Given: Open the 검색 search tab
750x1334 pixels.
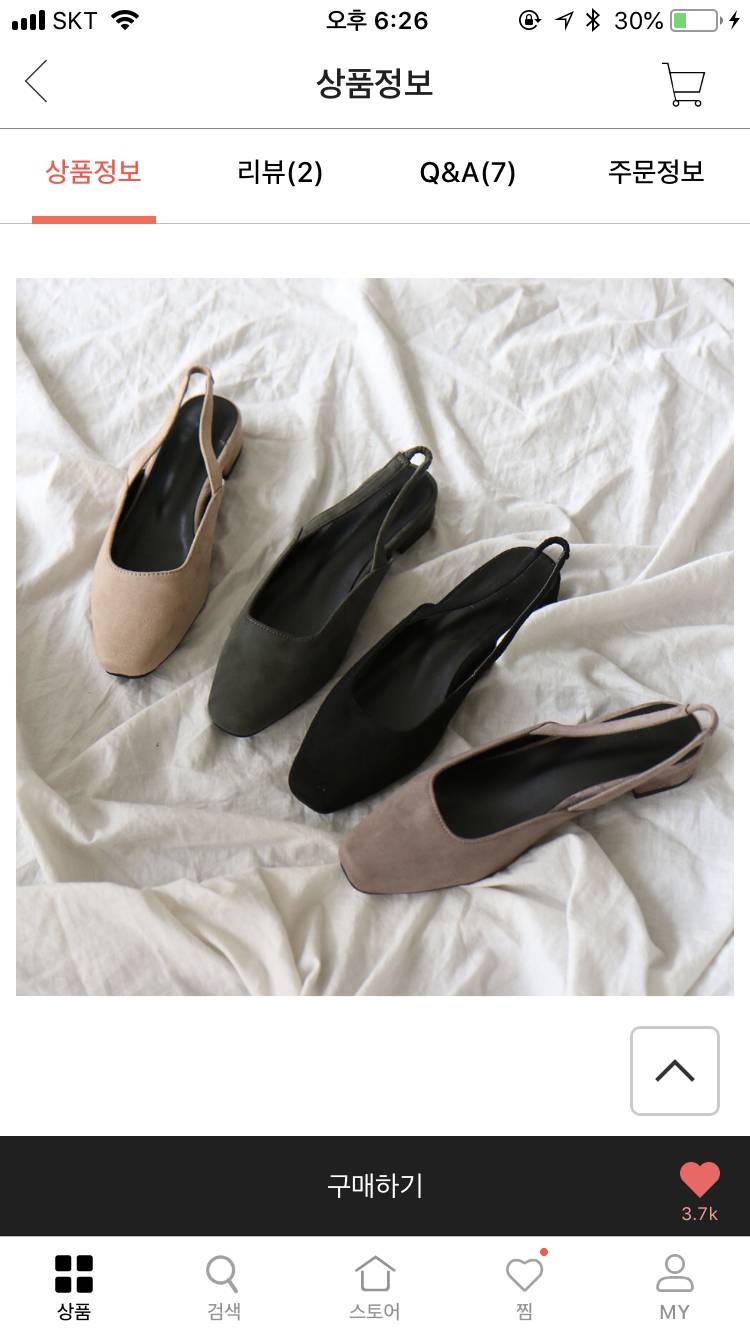Looking at the screenshot, I should pyautogui.click(x=224, y=1288).
